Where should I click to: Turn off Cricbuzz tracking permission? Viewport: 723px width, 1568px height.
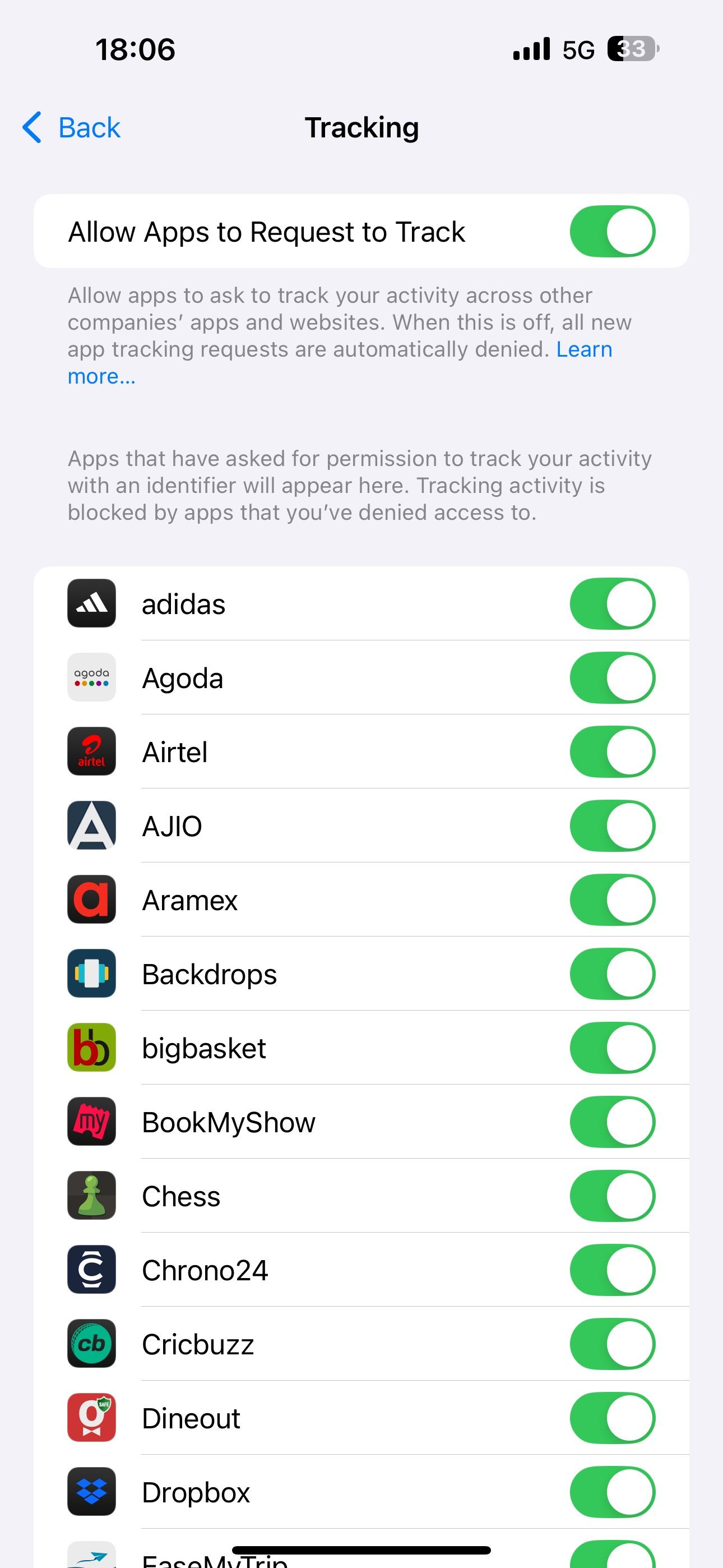611,1344
